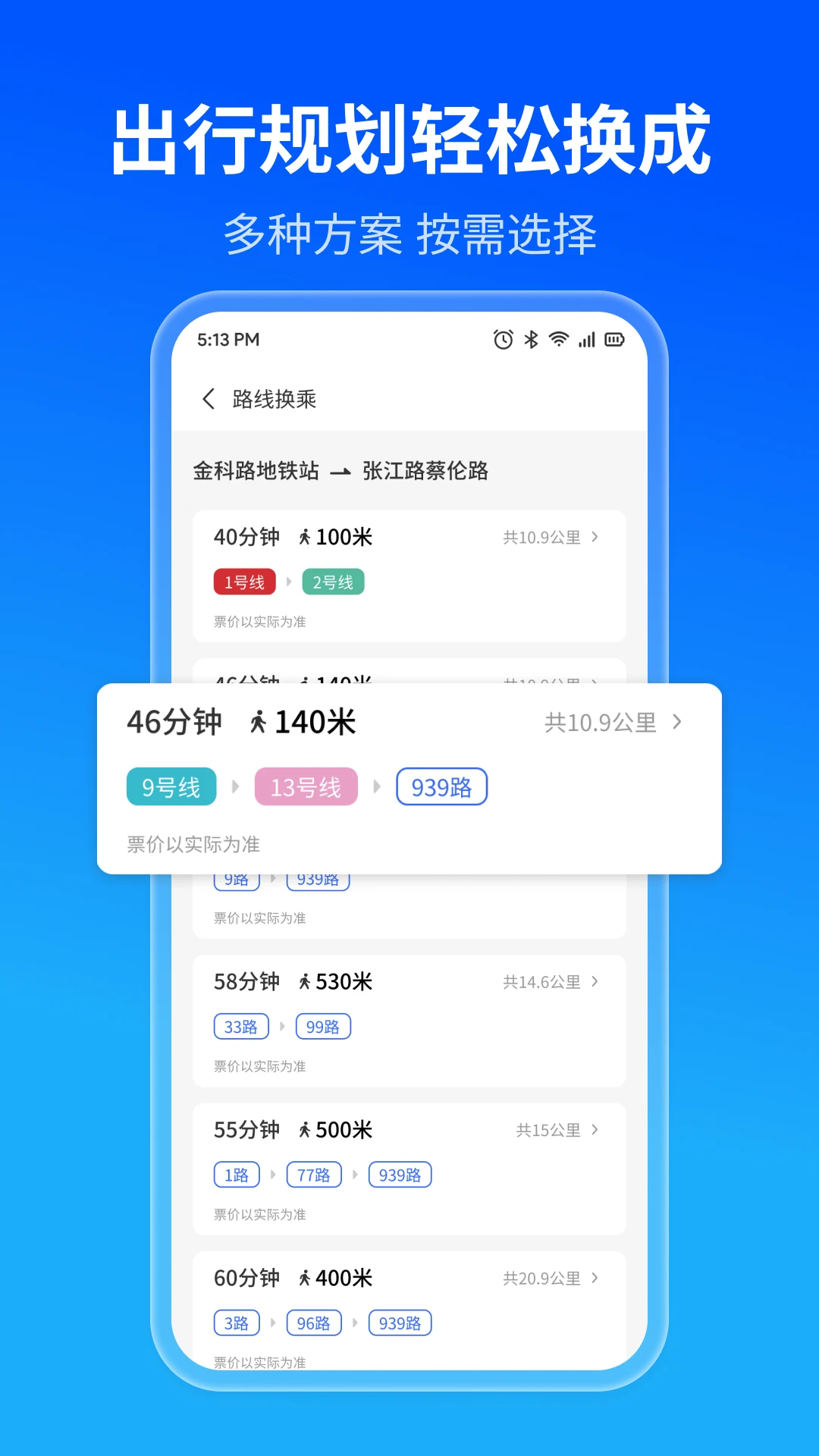The image size is (819, 1456).
Task: Tap the battery level indicator
Action: (x=614, y=340)
